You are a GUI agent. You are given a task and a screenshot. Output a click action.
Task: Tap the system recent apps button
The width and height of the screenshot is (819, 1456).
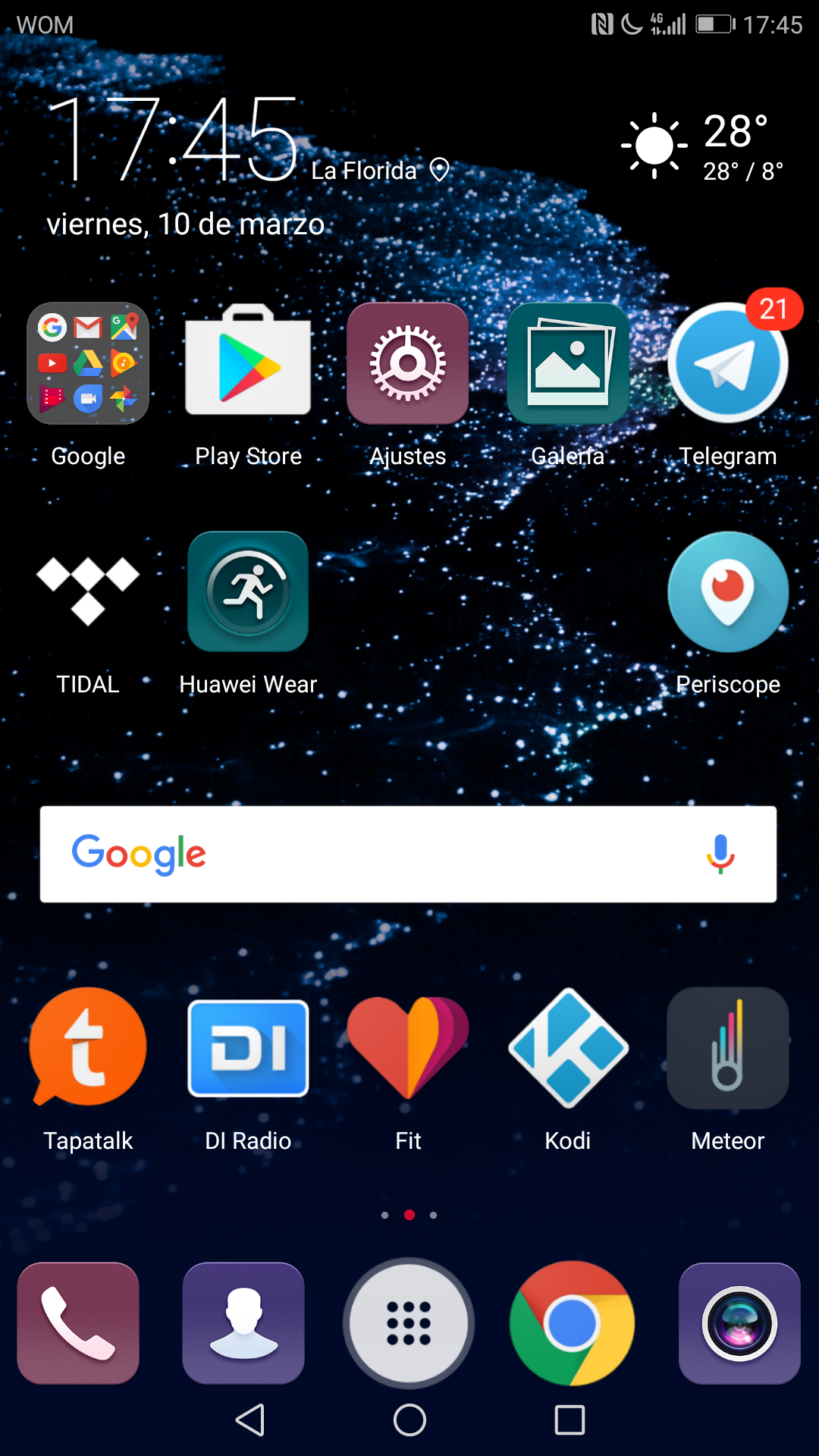coord(570,1420)
